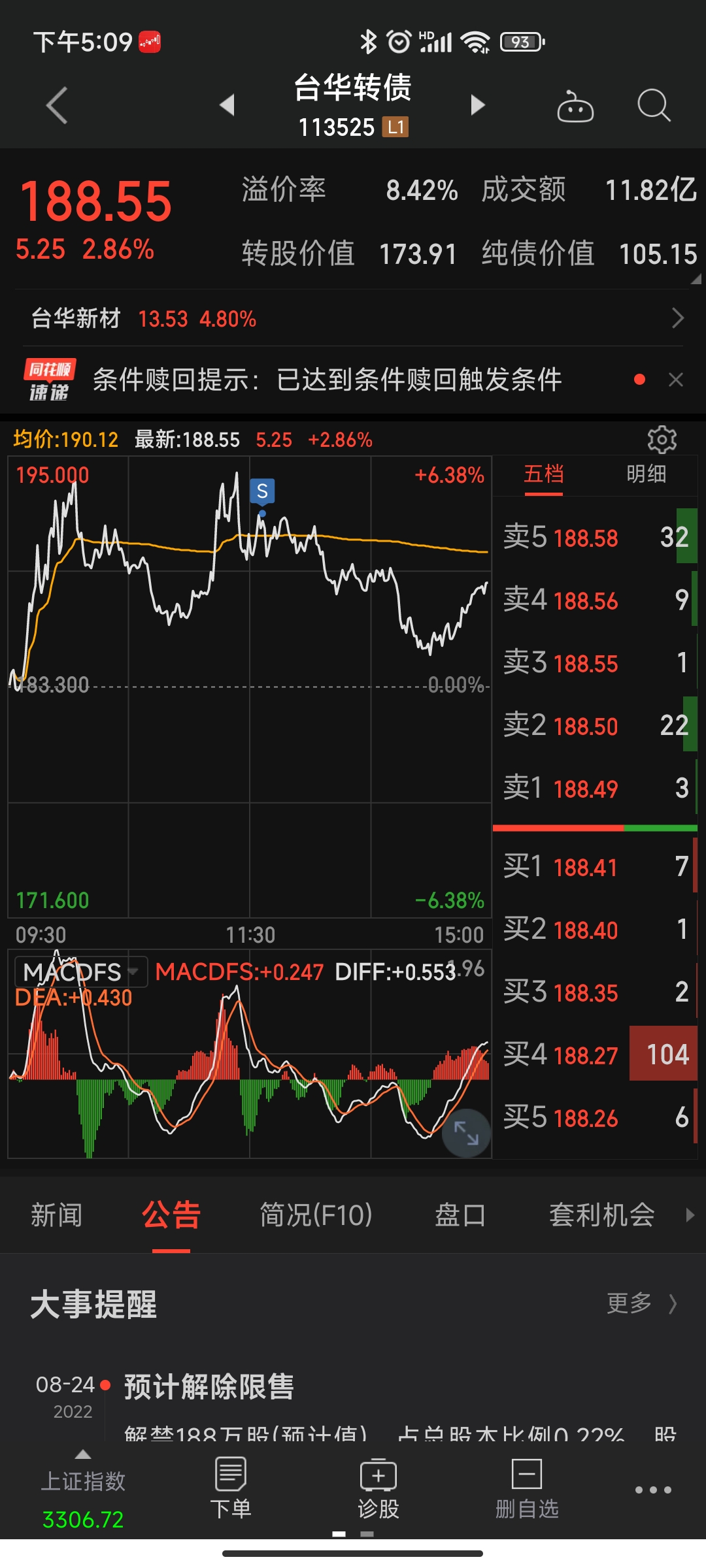The height and width of the screenshot is (1568, 706).
Task: Open the robot assistant icon
Action: click(575, 106)
